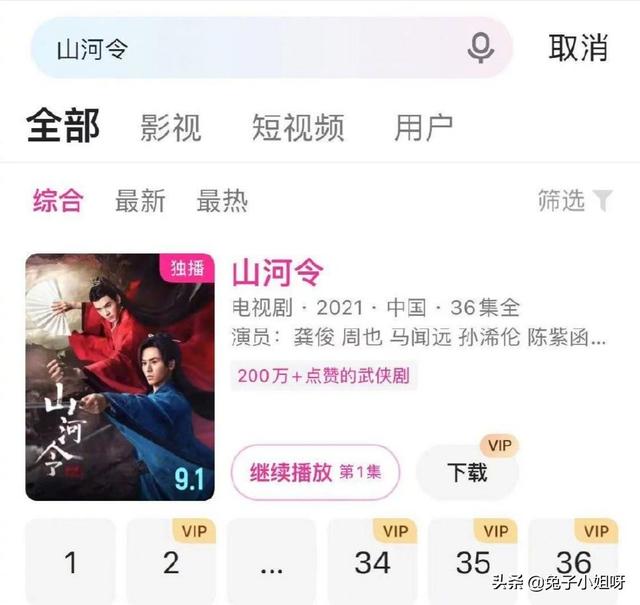Open the 山河令 title link

(278, 272)
